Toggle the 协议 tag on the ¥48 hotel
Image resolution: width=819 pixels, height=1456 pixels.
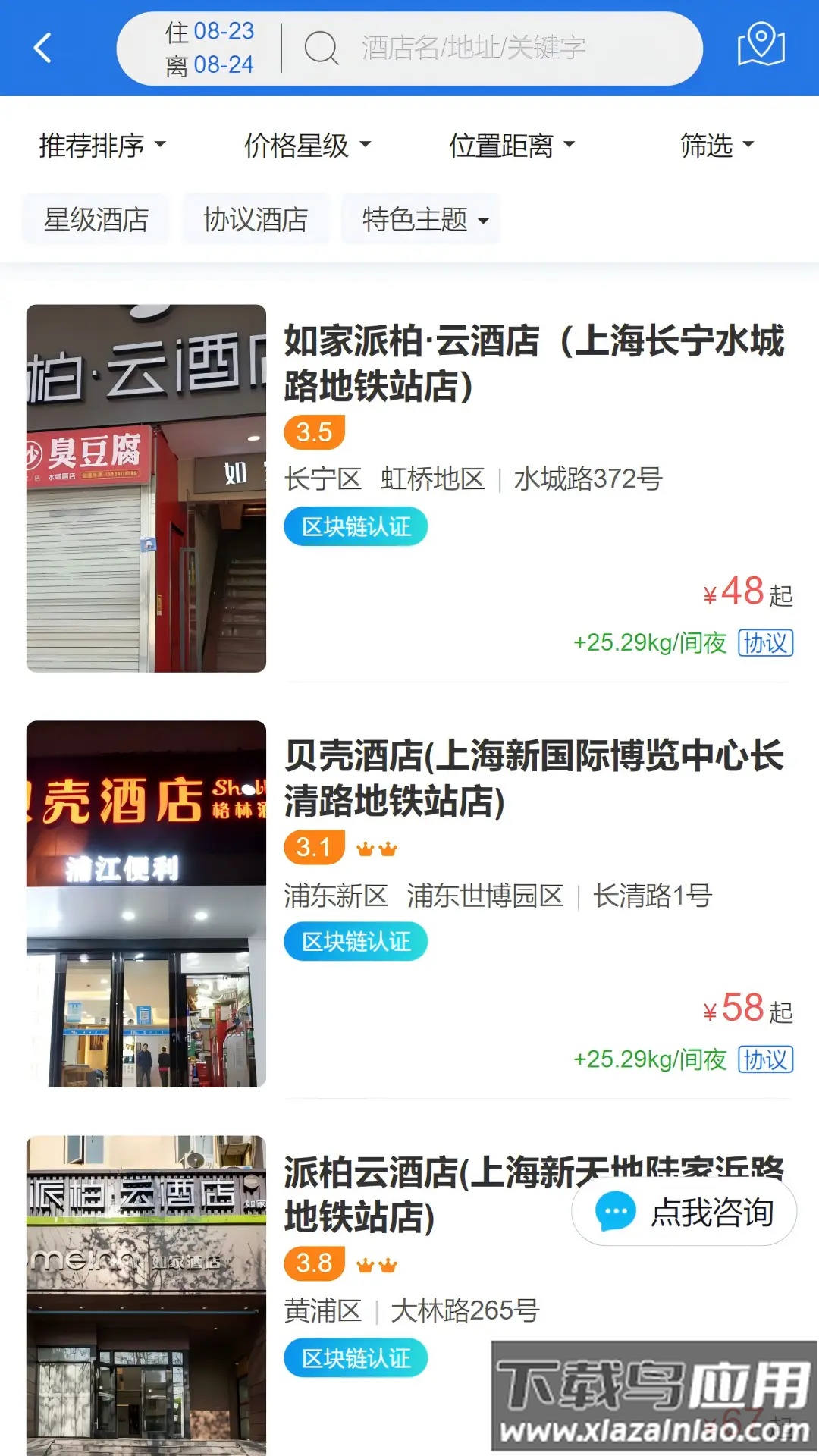[x=764, y=643]
